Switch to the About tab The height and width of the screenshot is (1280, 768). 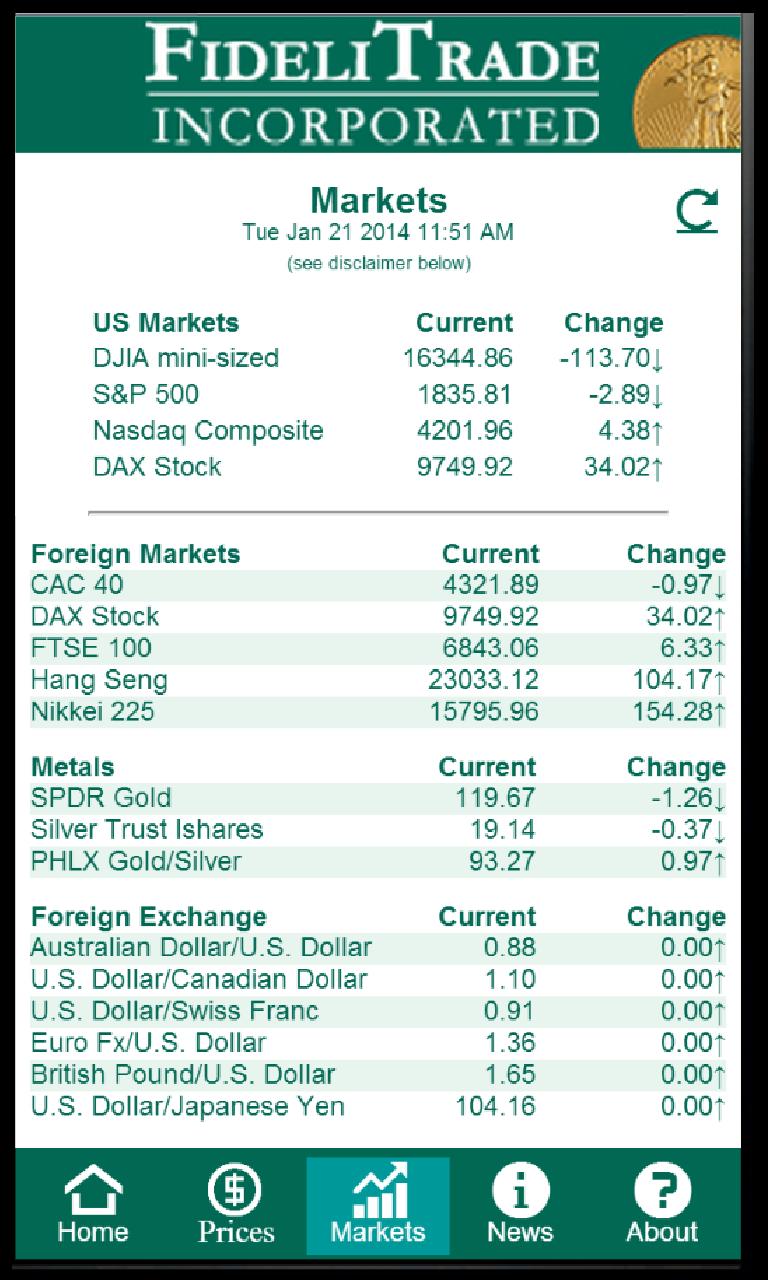pyautogui.click(x=663, y=1205)
